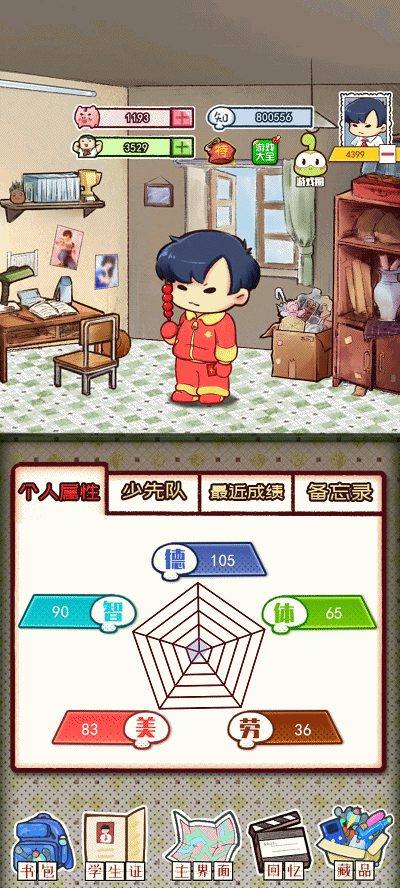Add more piggy bank coins with plus
This screenshot has width=400, height=888.
tap(182, 118)
